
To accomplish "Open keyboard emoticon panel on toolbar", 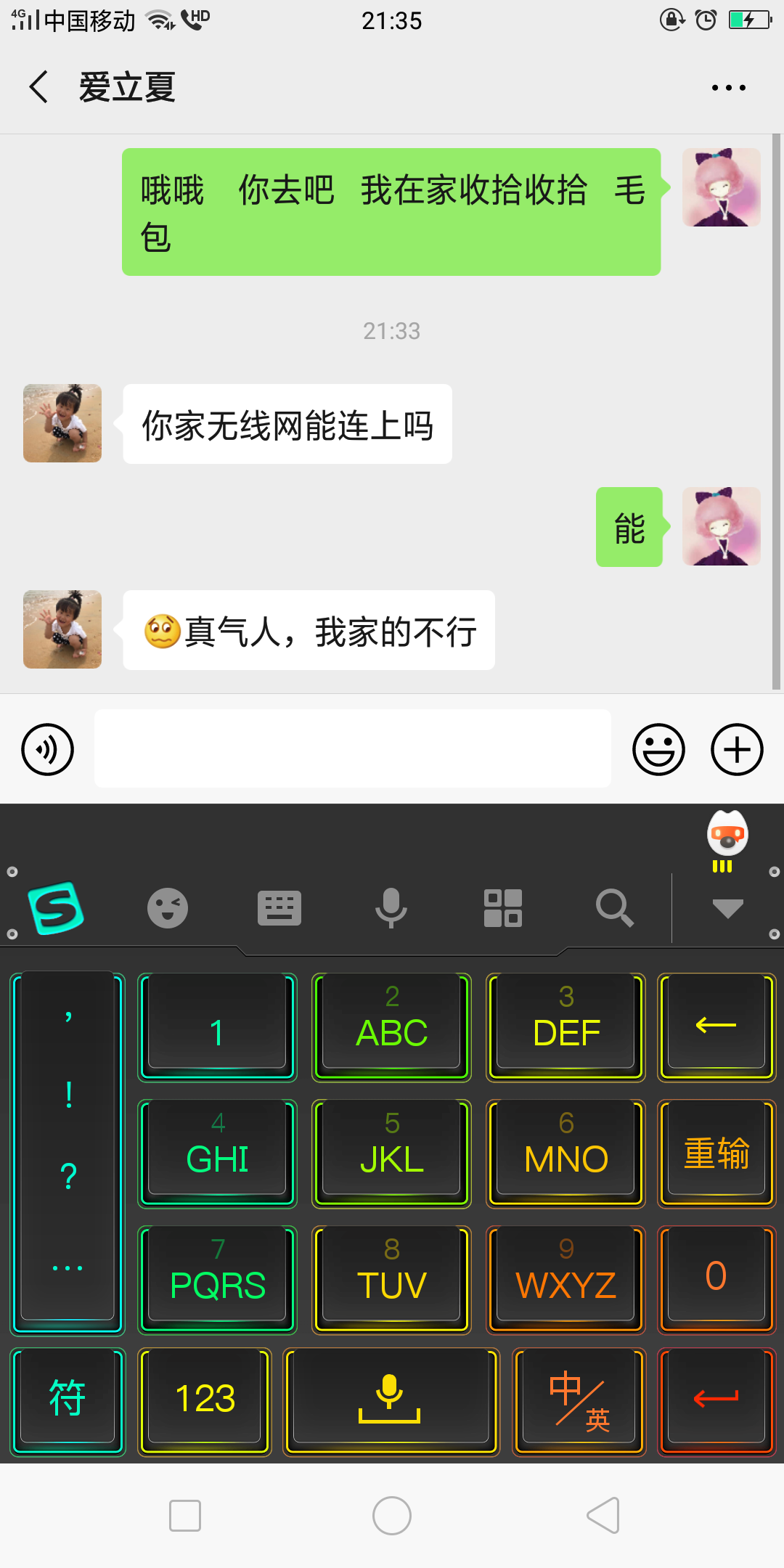I will pyautogui.click(x=168, y=908).
